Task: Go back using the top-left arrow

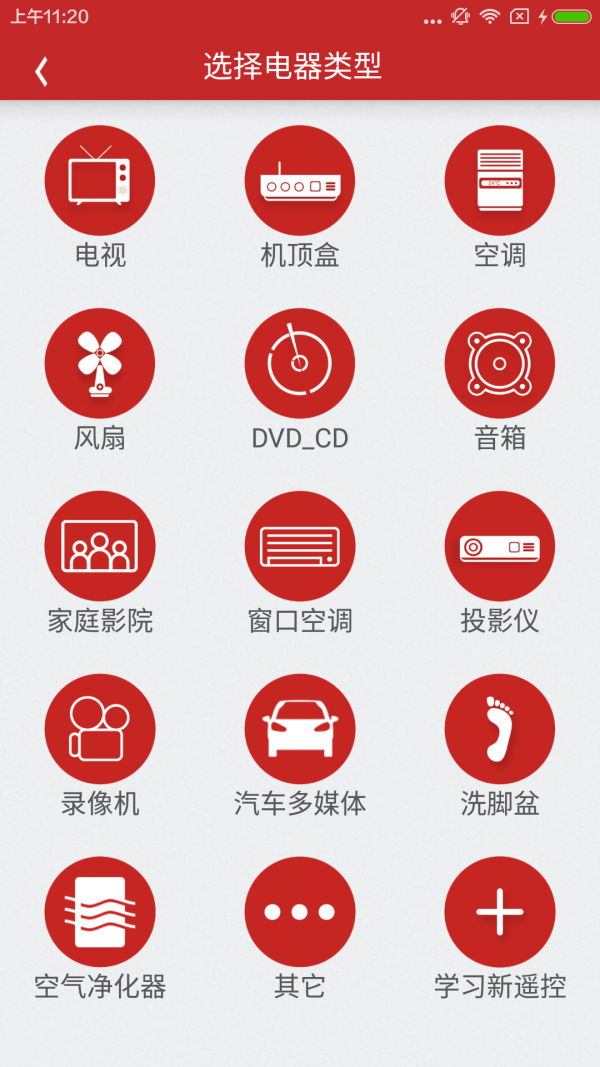Action: (x=41, y=70)
